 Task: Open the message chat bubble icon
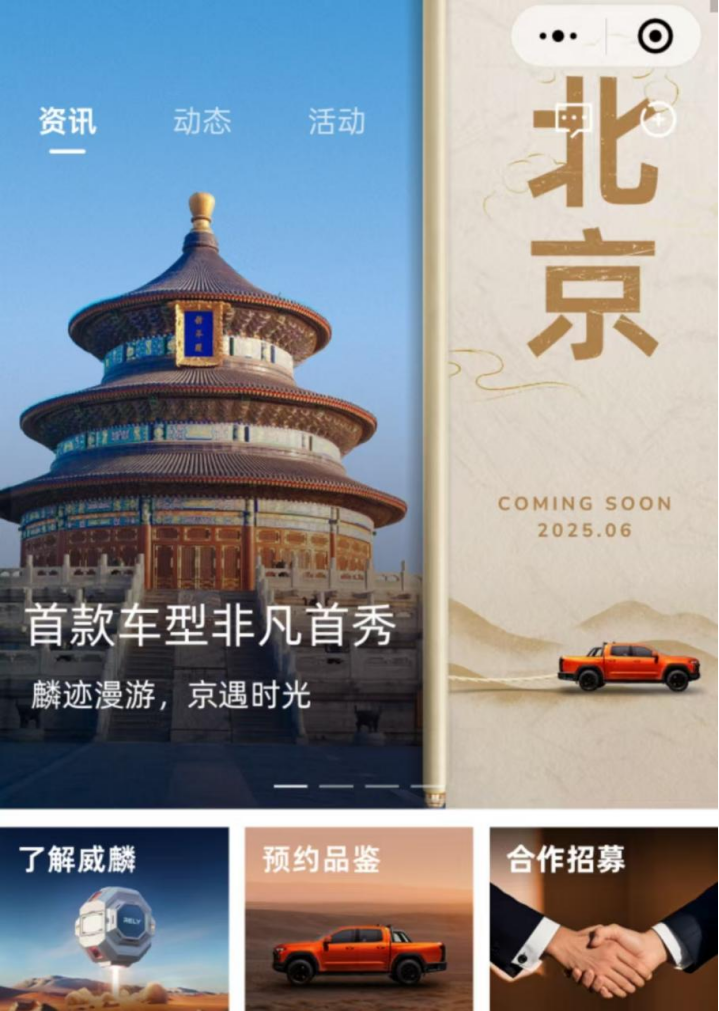pos(573,121)
